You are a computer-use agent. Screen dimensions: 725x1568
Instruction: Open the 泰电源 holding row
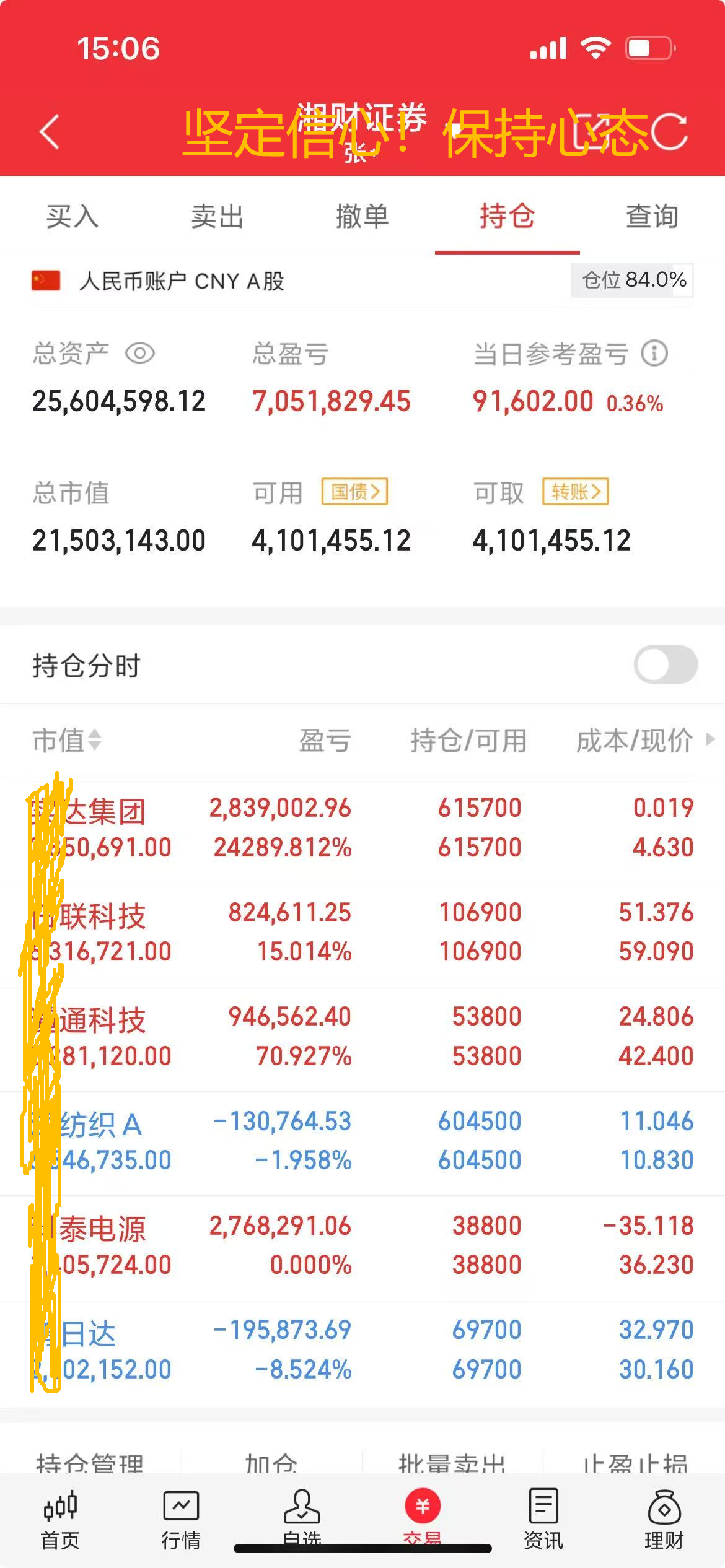pyautogui.click(x=362, y=1247)
